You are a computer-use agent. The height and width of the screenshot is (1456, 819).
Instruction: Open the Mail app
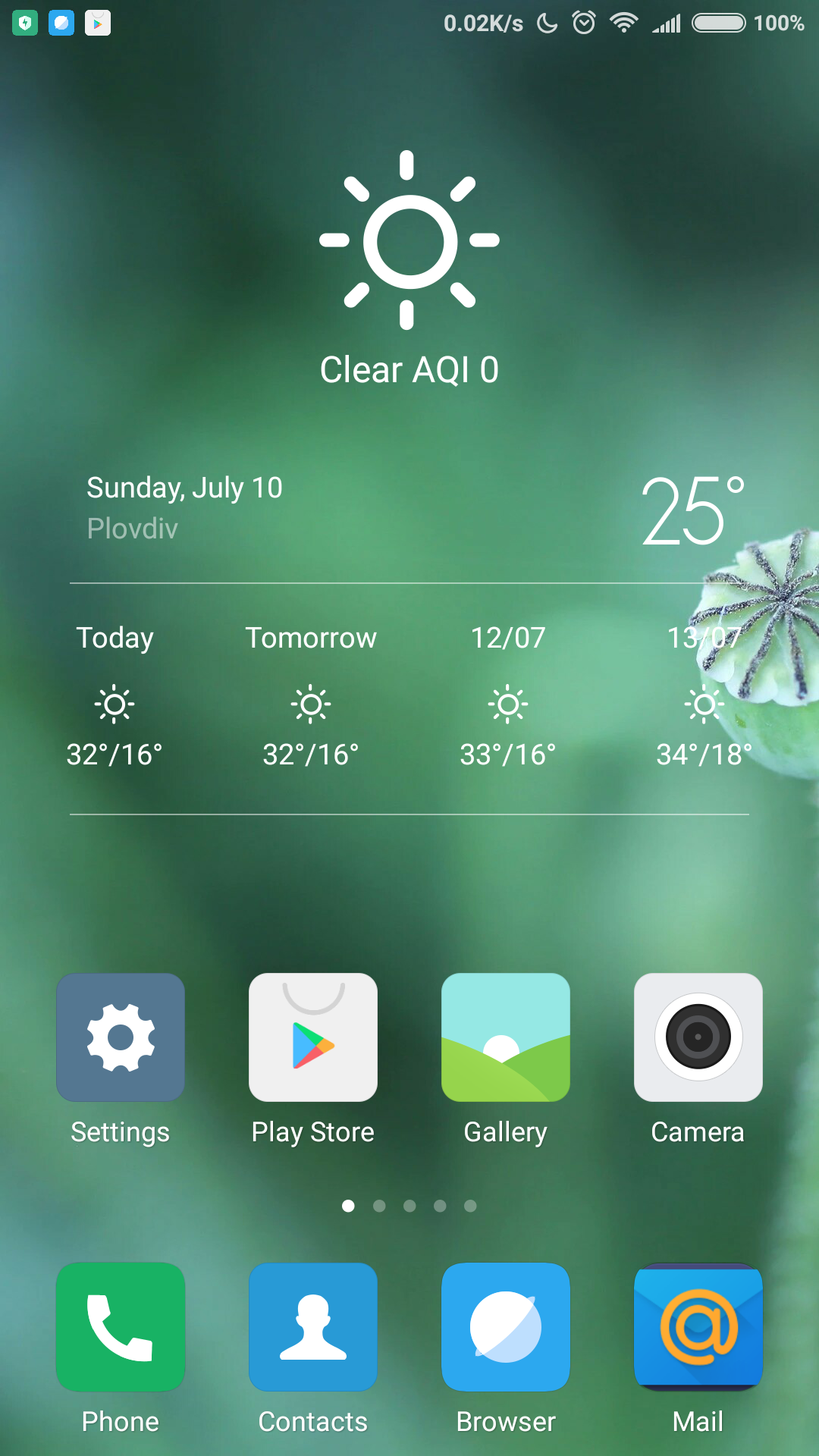[698, 1327]
